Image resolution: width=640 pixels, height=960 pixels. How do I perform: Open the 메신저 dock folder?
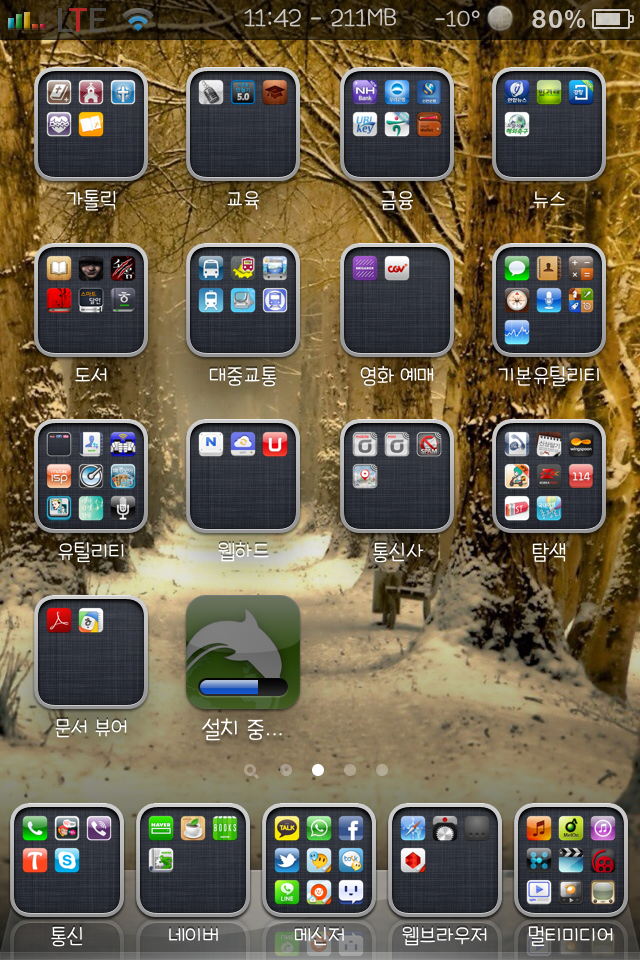(x=319, y=860)
